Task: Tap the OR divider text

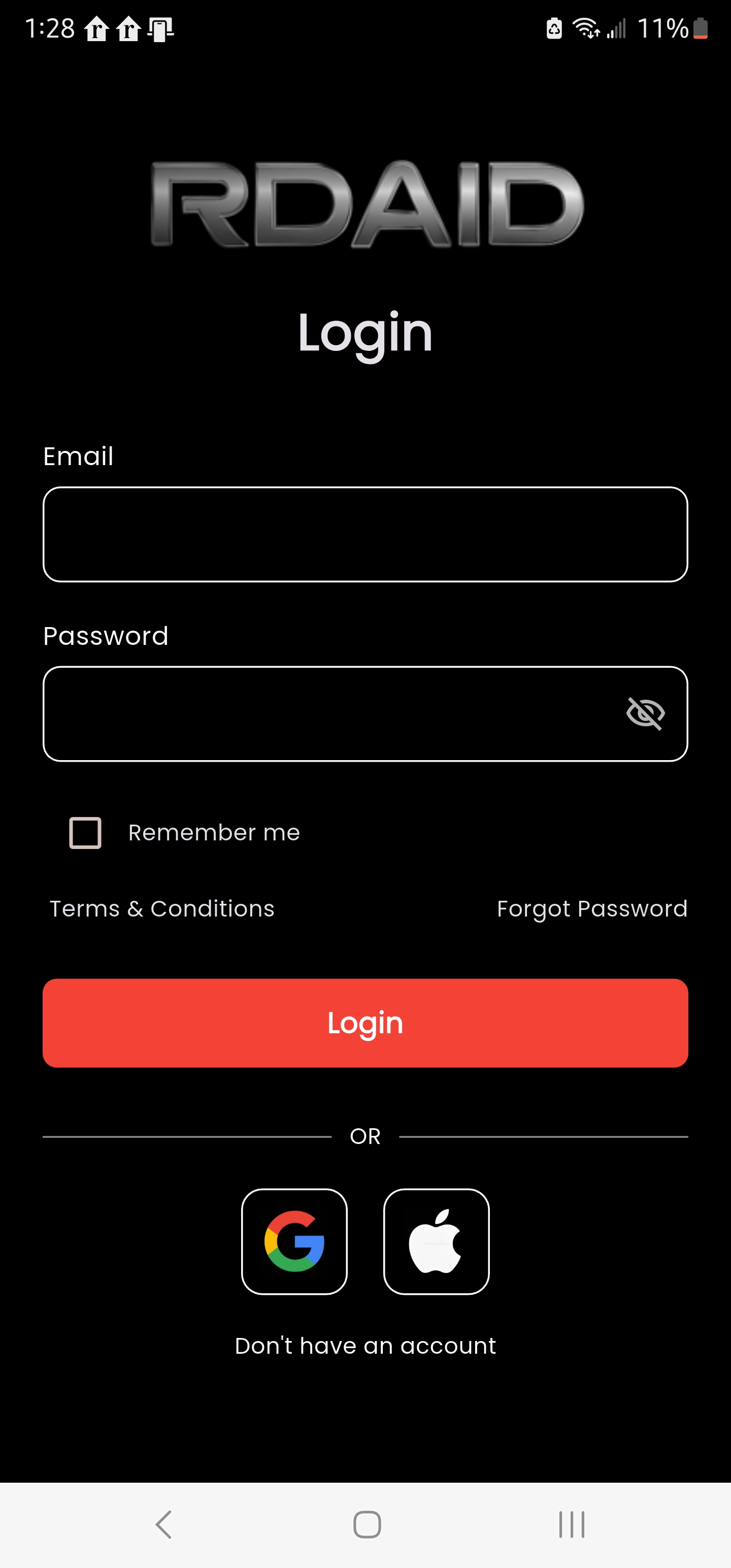Action: pyautogui.click(x=365, y=1136)
